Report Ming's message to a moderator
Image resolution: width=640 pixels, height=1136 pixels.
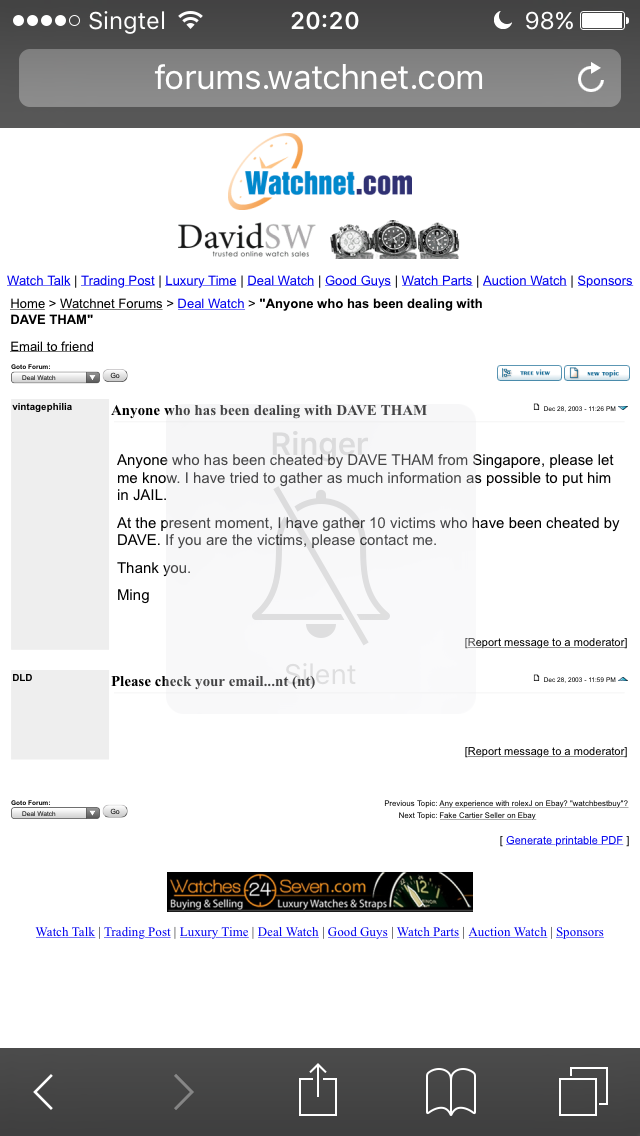point(546,642)
